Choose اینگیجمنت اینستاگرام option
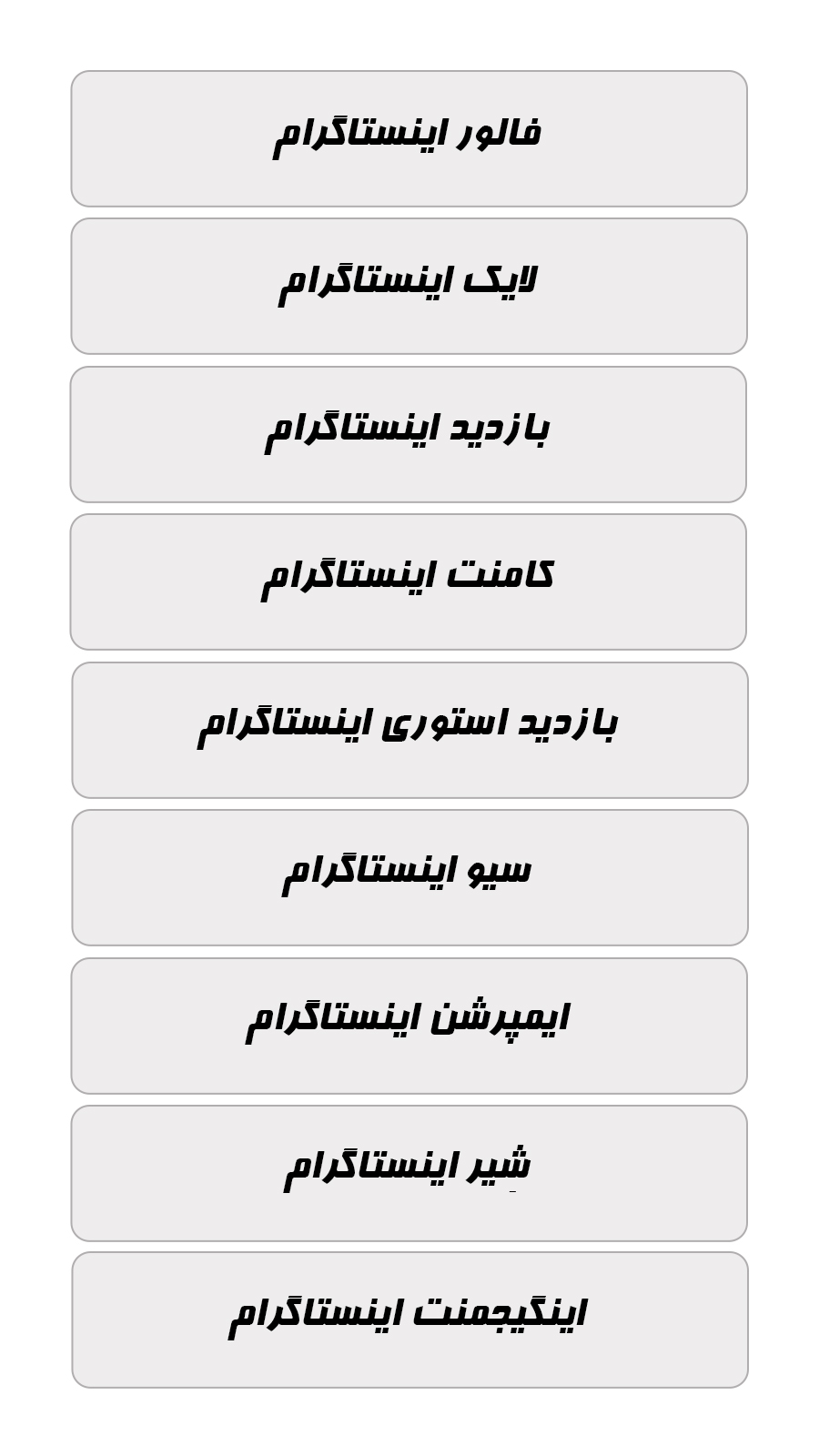 tap(409, 1319)
